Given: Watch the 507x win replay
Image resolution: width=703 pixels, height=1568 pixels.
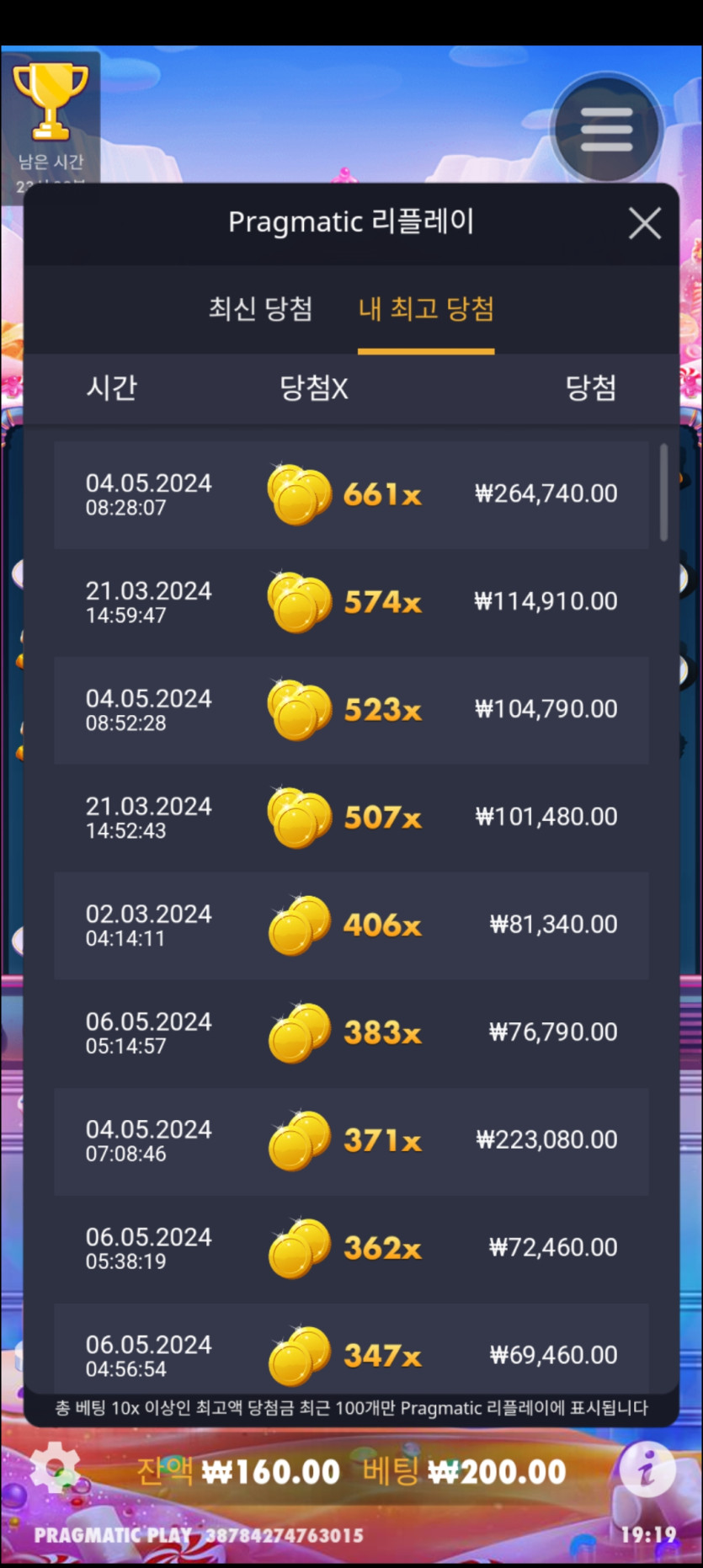Looking at the screenshot, I should [351, 818].
